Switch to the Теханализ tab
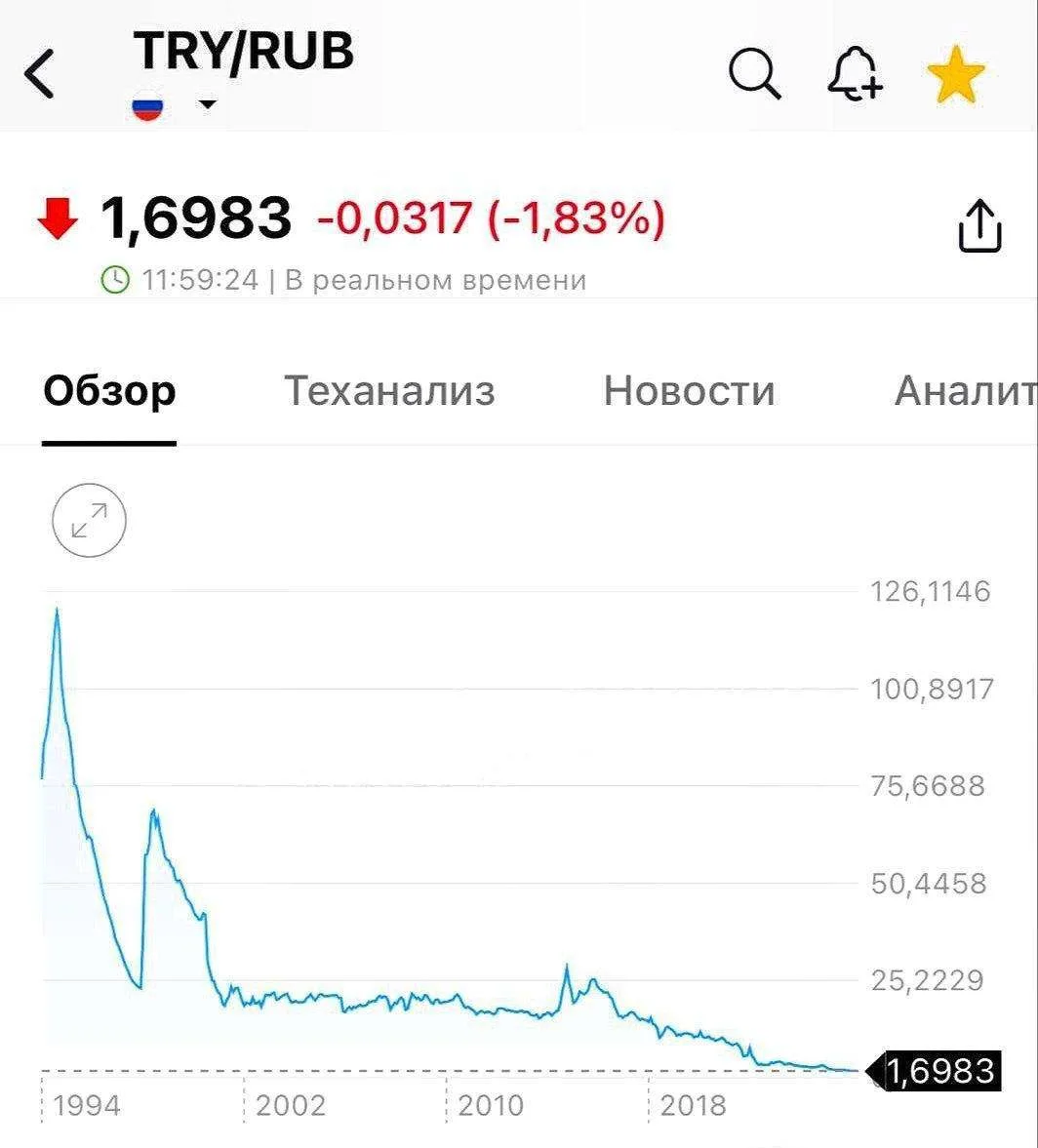The width and height of the screenshot is (1038, 1148). click(x=389, y=391)
